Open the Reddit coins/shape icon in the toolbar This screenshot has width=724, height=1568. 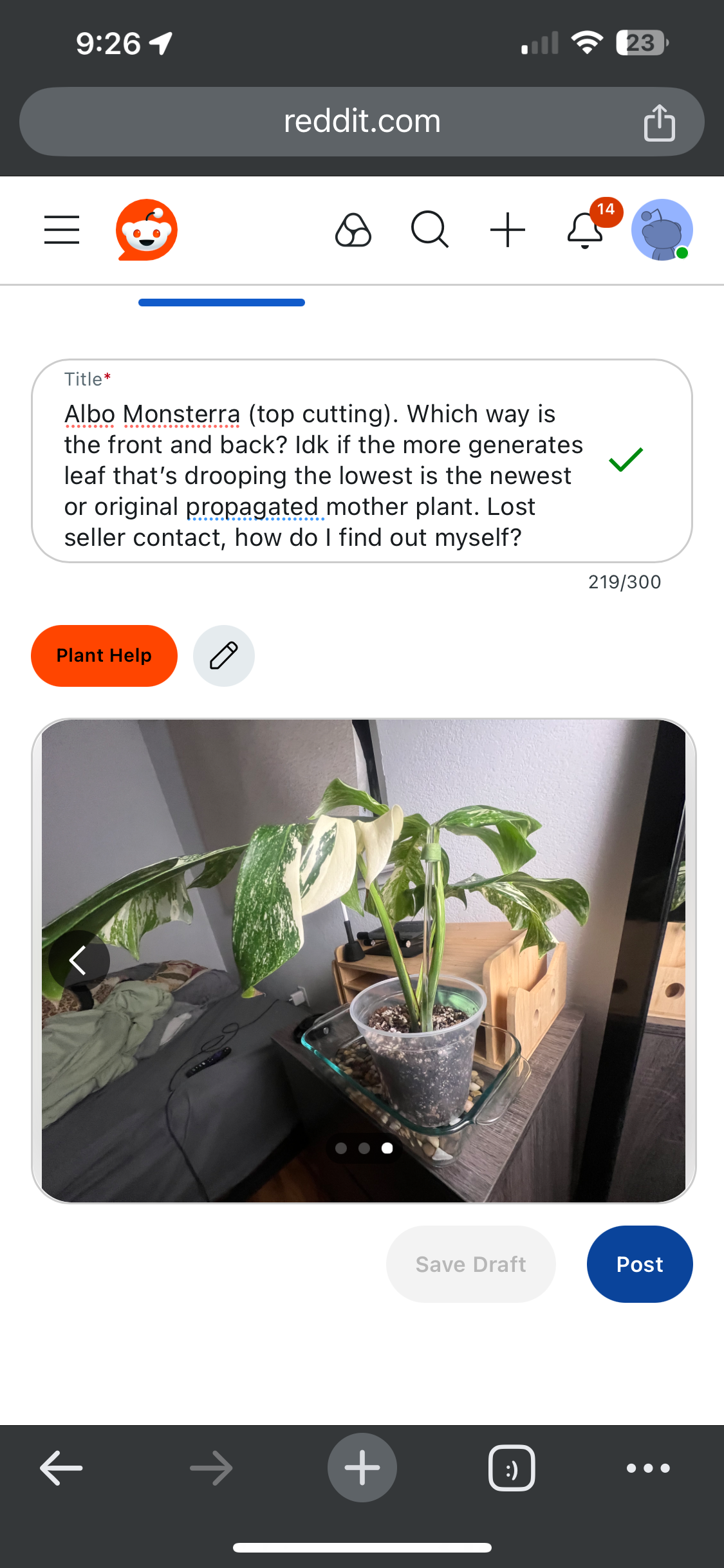click(353, 230)
